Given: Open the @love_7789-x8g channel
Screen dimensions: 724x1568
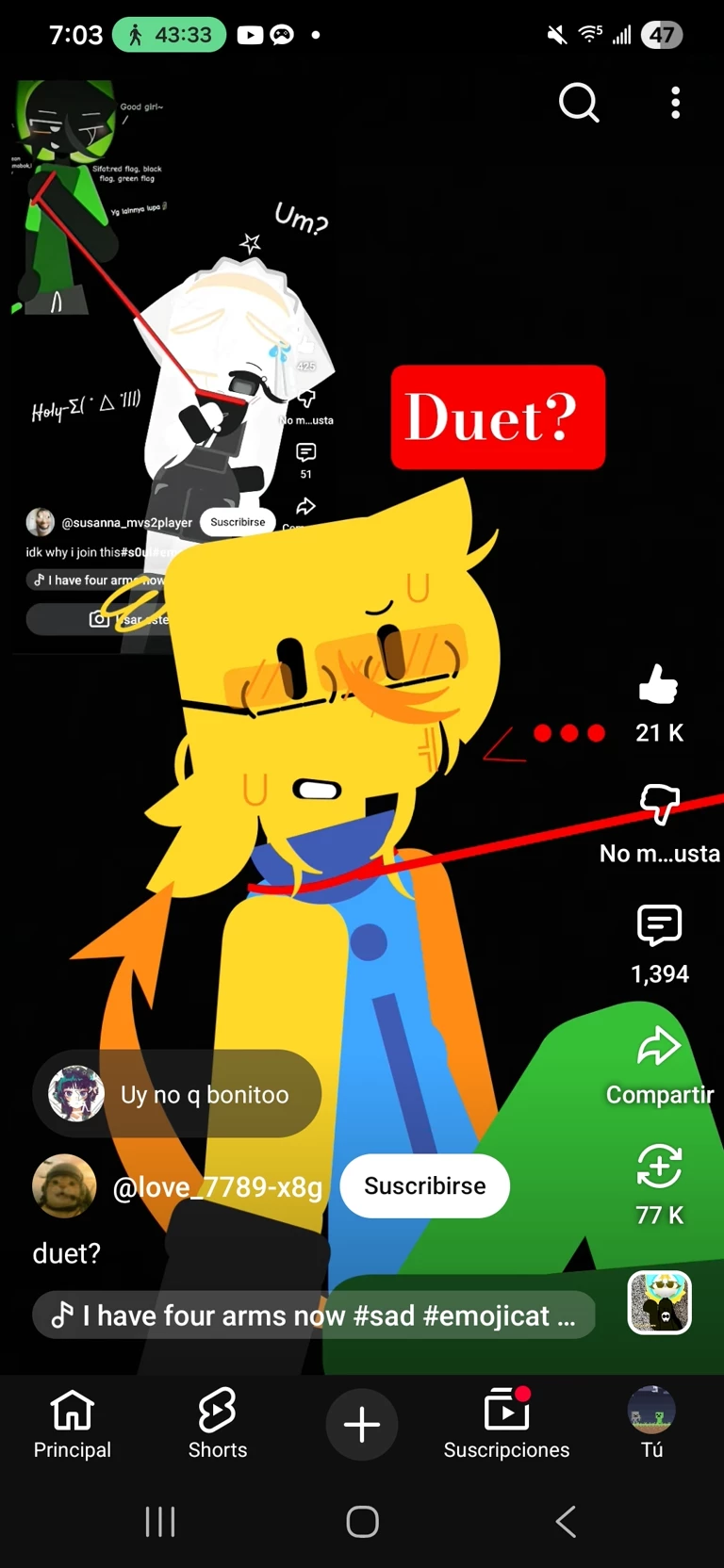Looking at the screenshot, I should (217, 1187).
